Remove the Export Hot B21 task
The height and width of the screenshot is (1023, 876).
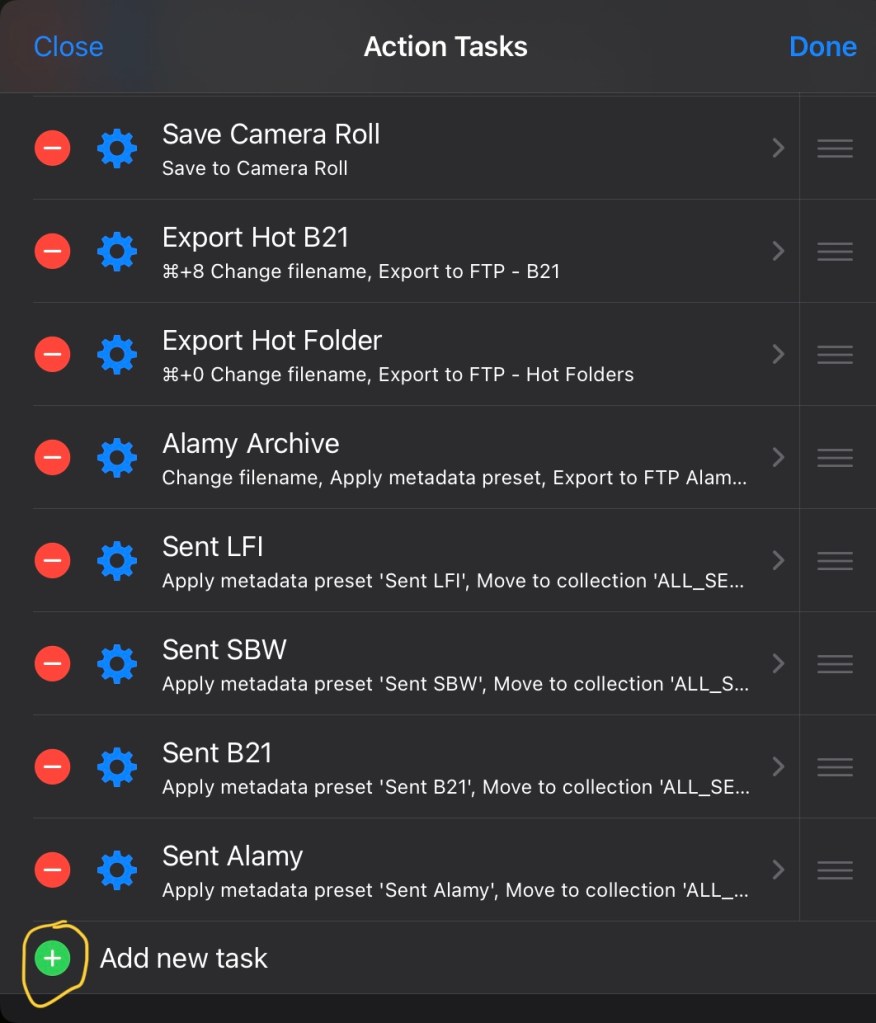(52, 251)
